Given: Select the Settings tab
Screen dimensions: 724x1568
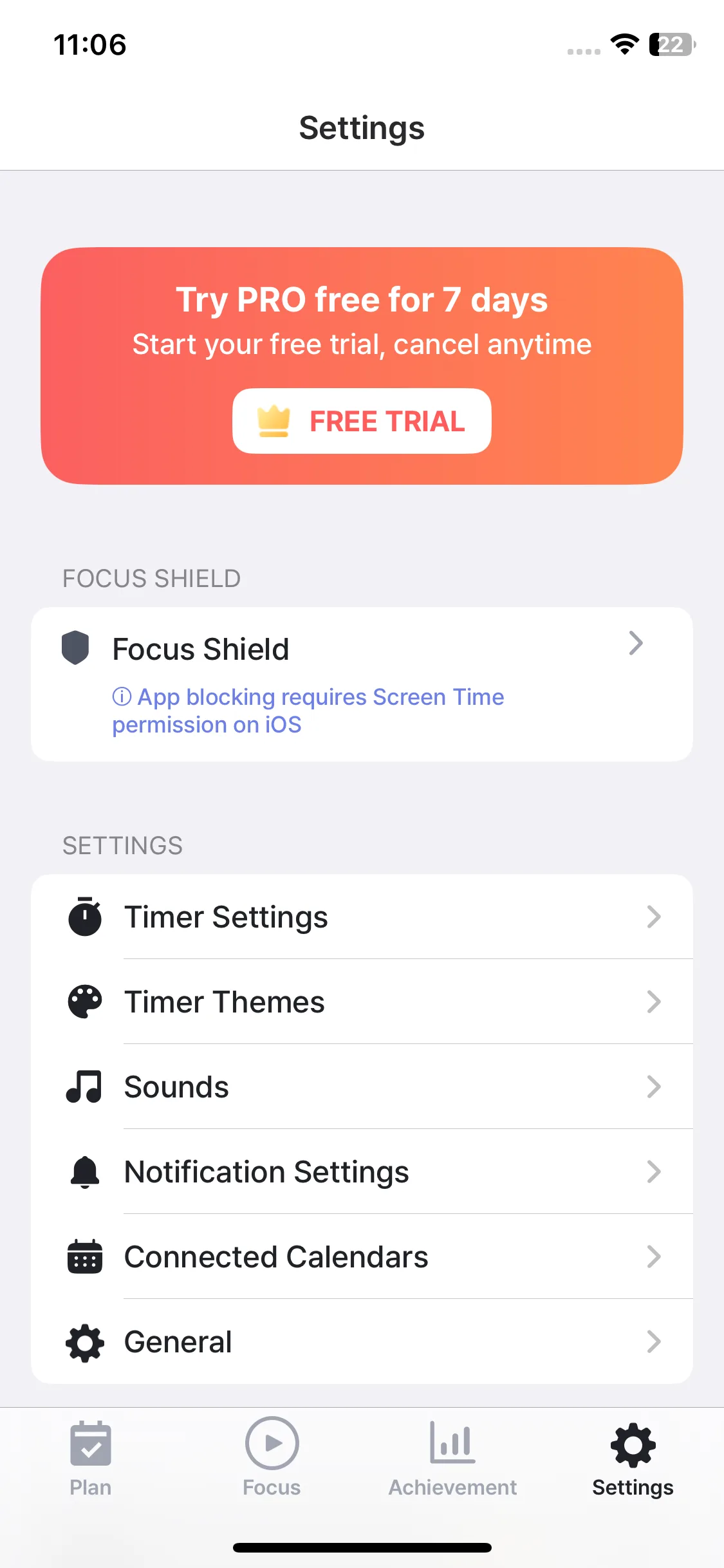Looking at the screenshot, I should pos(633,1459).
